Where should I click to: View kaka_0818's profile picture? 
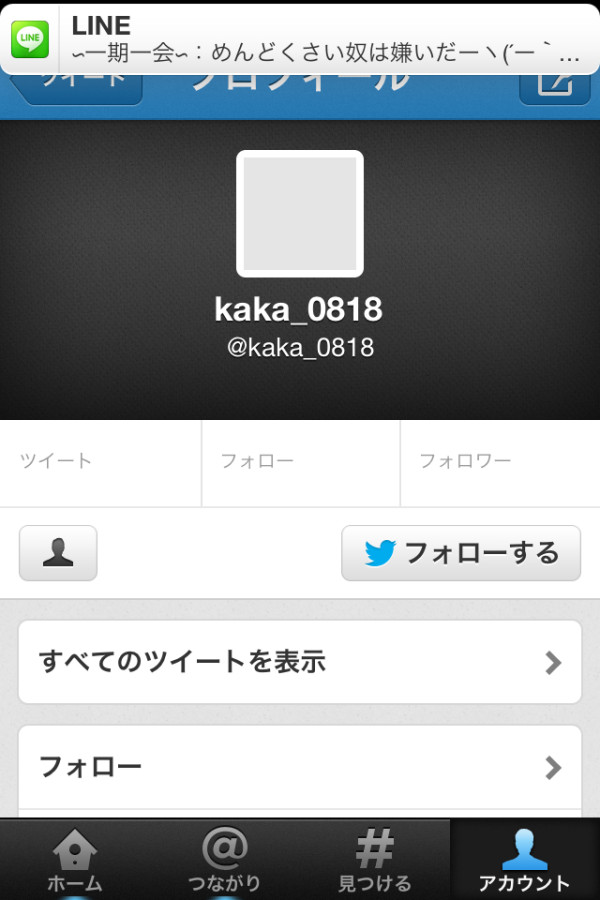click(x=300, y=213)
